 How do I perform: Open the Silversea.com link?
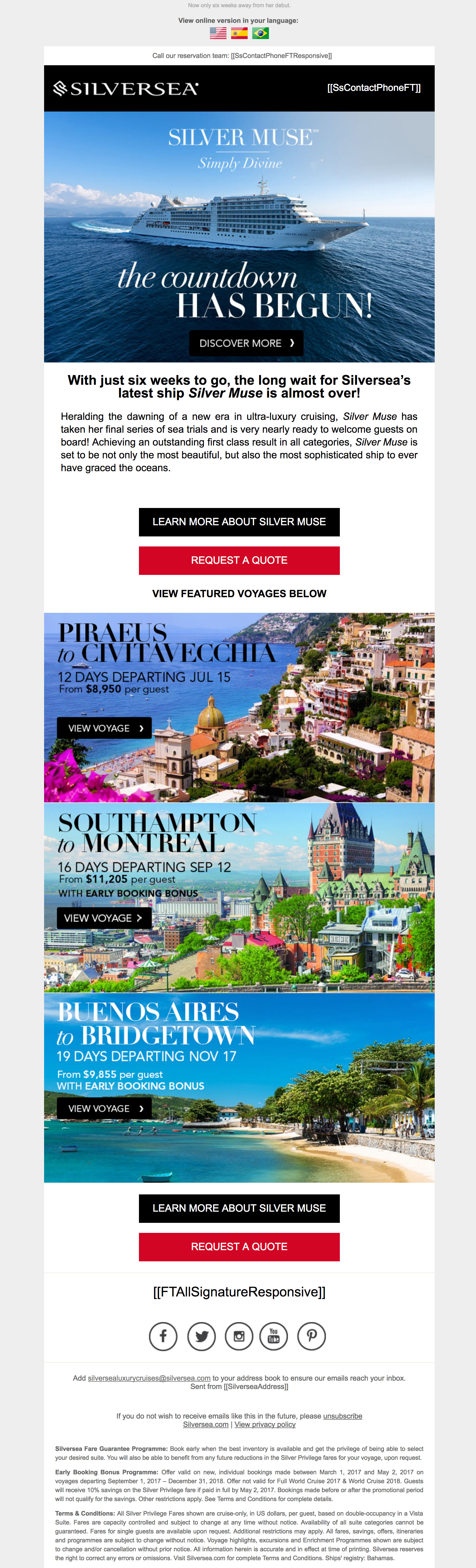205,1424
